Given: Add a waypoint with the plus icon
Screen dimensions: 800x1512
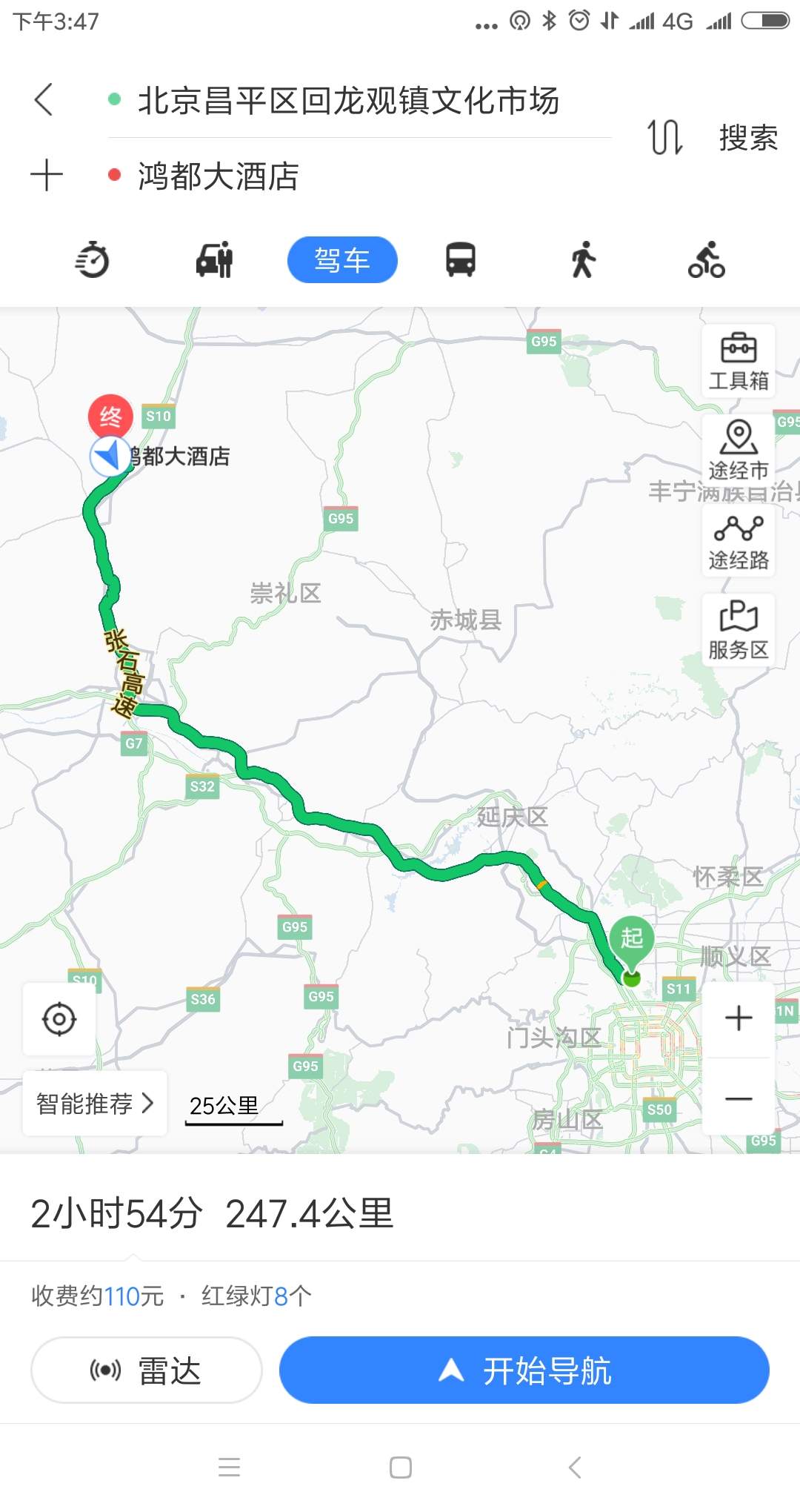Looking at the screenshot, I should (x=47, y=176).
